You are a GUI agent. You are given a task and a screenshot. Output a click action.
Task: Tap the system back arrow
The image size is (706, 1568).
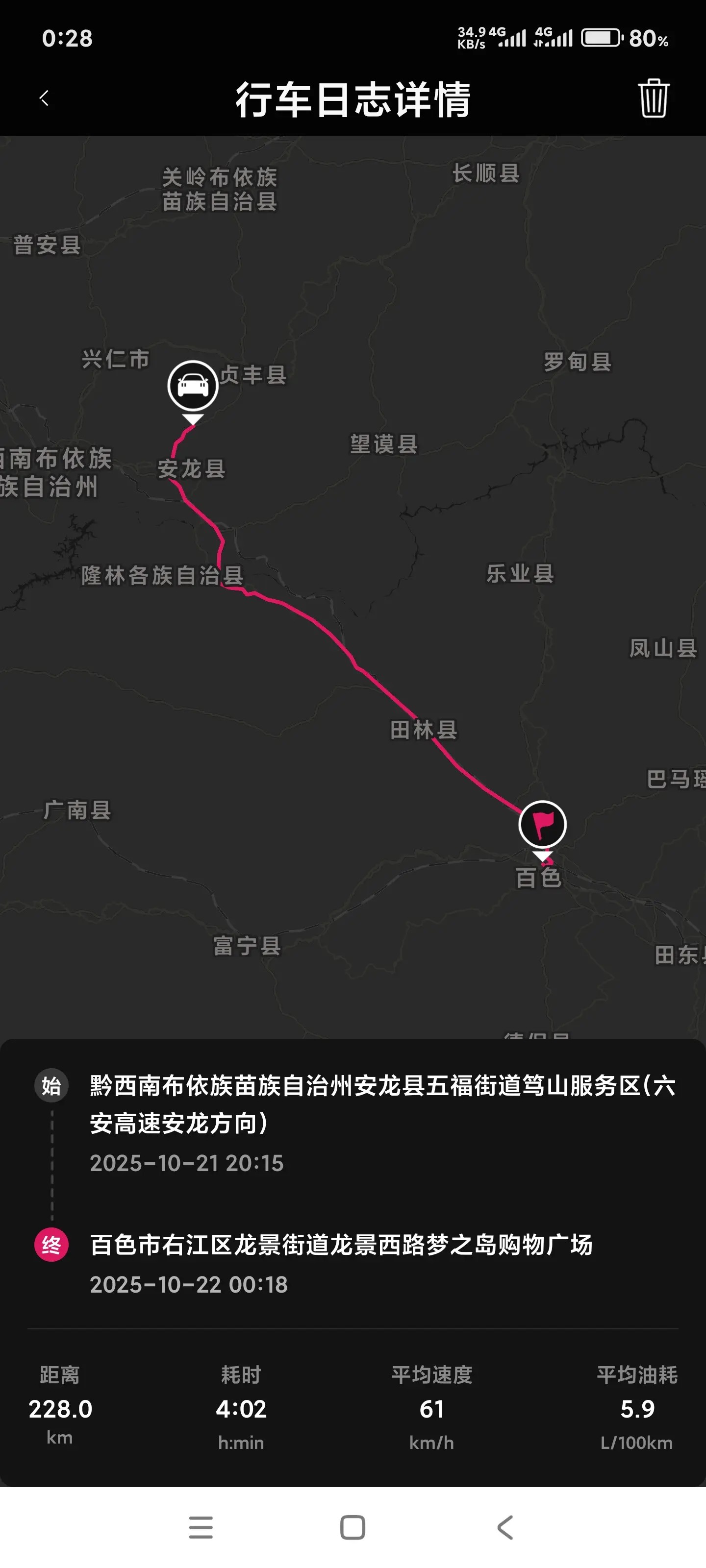(x=505, y=1527)
